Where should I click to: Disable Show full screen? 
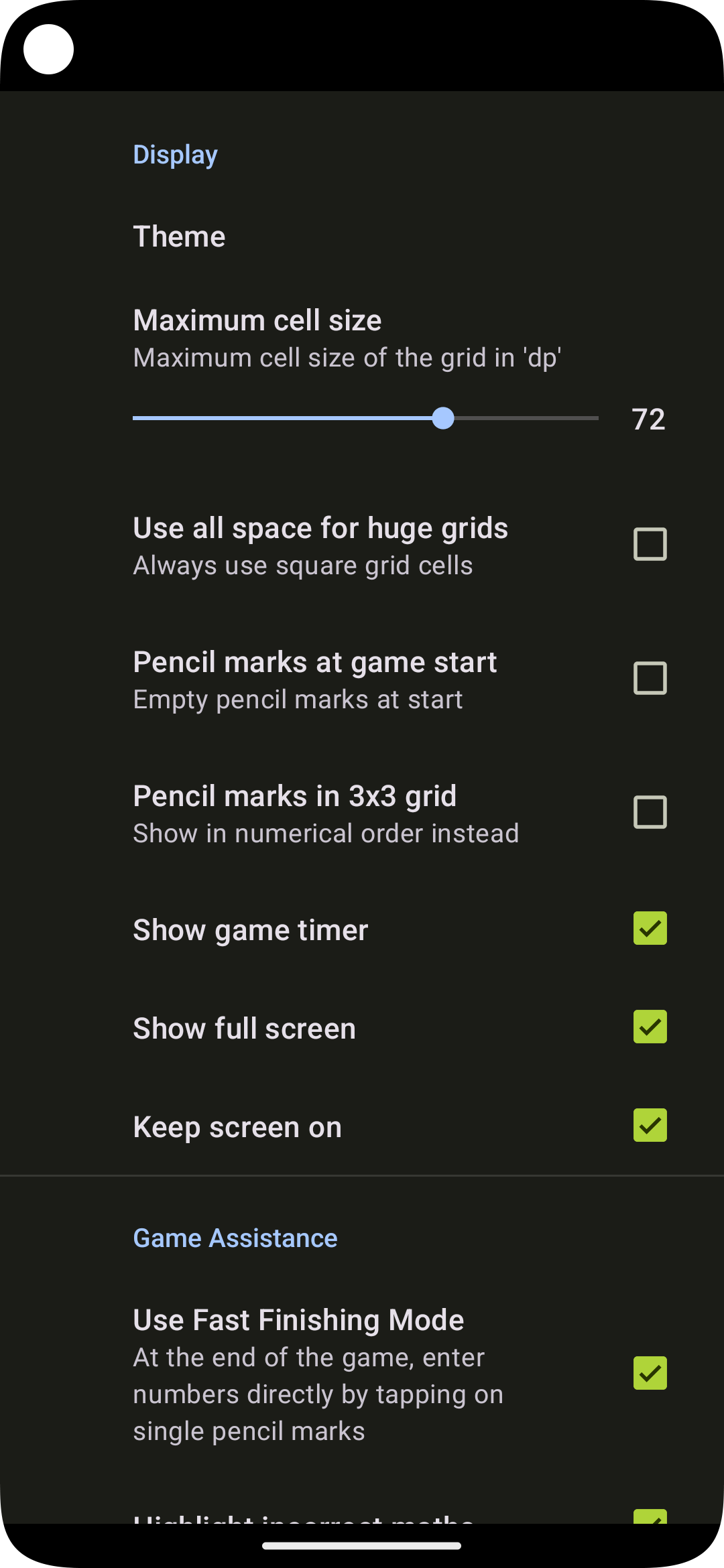pyautogui.click(x=650, y=1027)
